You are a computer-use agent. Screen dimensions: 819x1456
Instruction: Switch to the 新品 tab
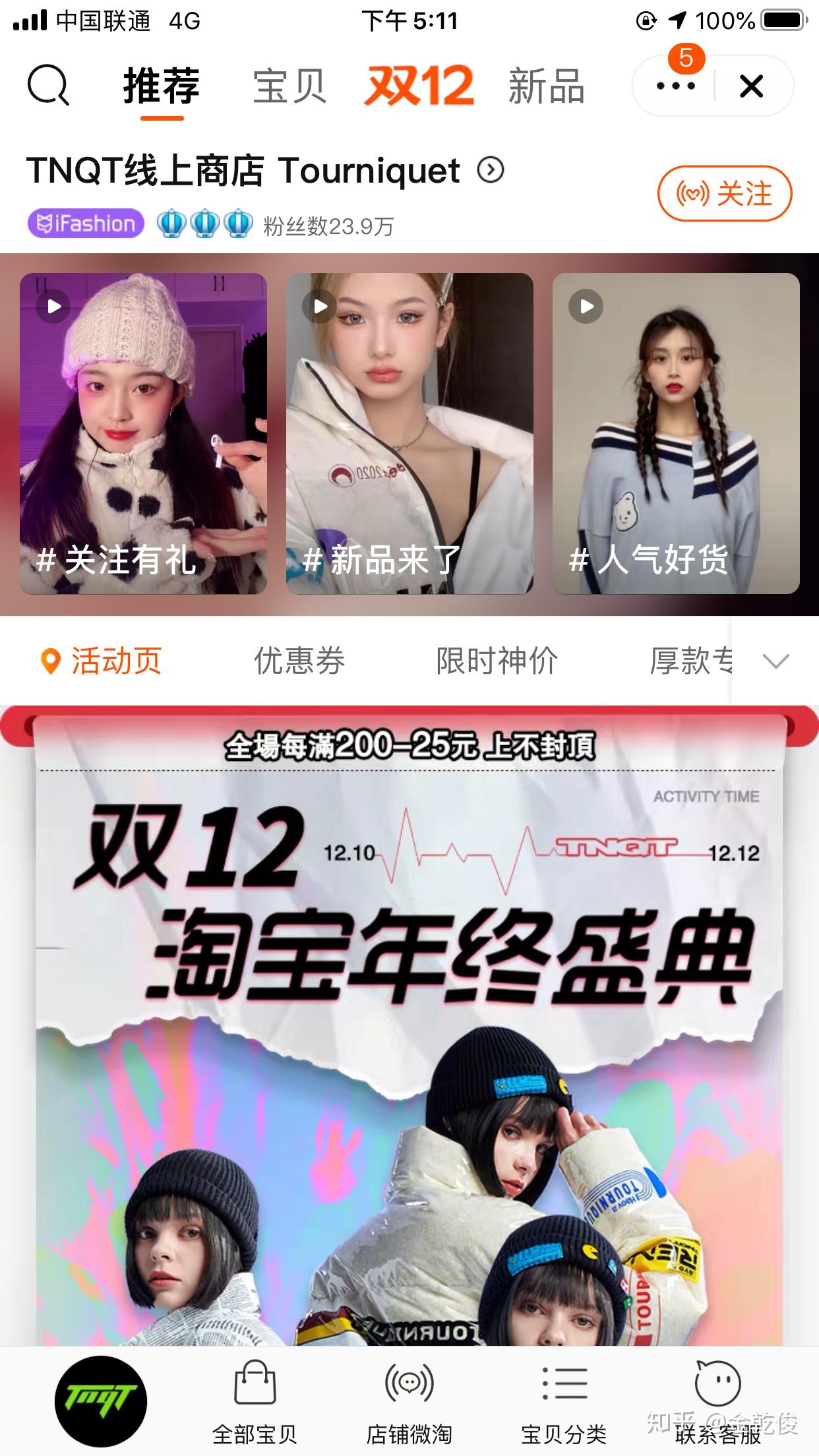tap(546, 86)
